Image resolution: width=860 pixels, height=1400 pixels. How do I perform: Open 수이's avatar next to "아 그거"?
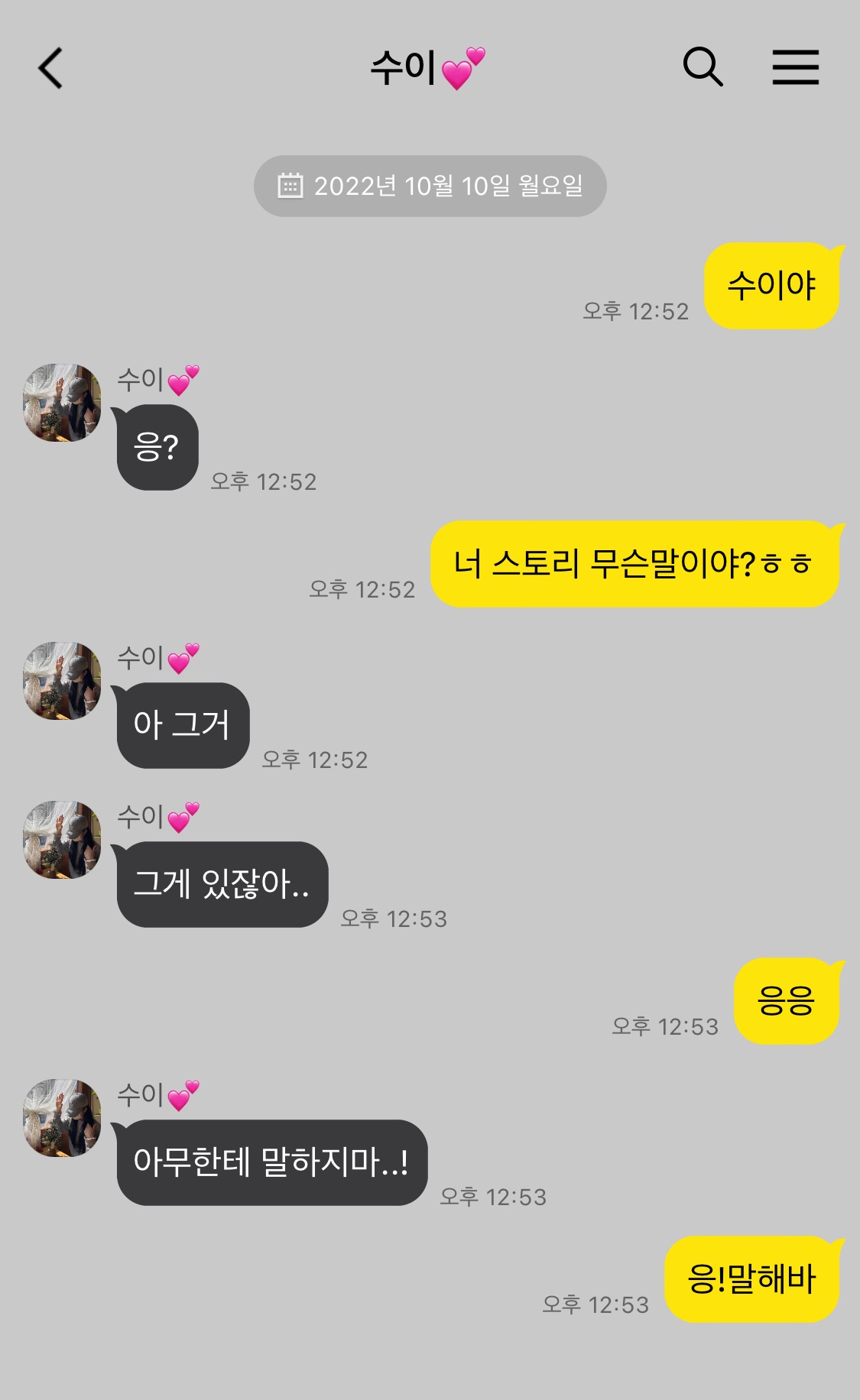62,681
